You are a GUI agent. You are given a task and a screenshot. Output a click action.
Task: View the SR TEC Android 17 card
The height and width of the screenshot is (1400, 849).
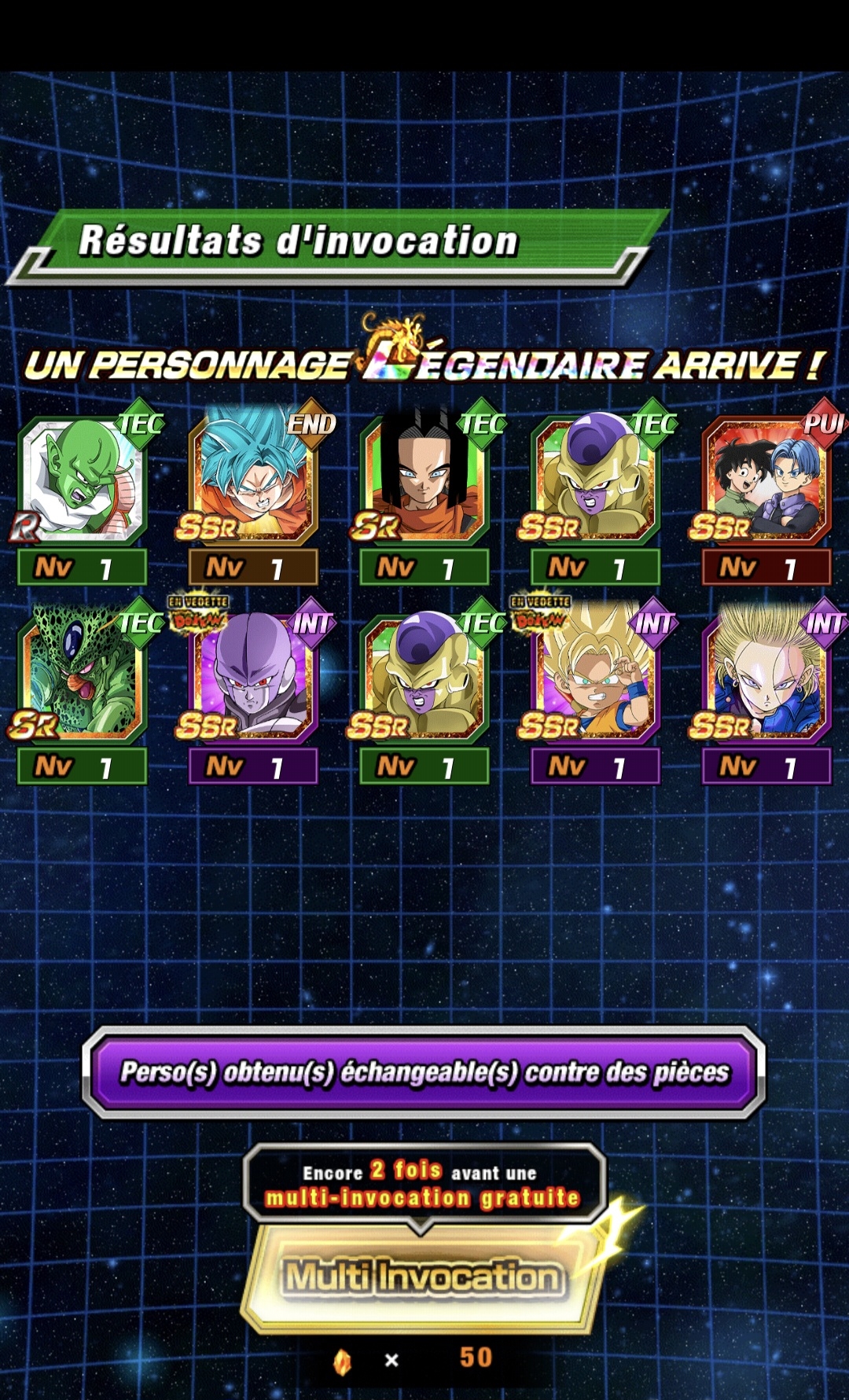pos(424,481)
